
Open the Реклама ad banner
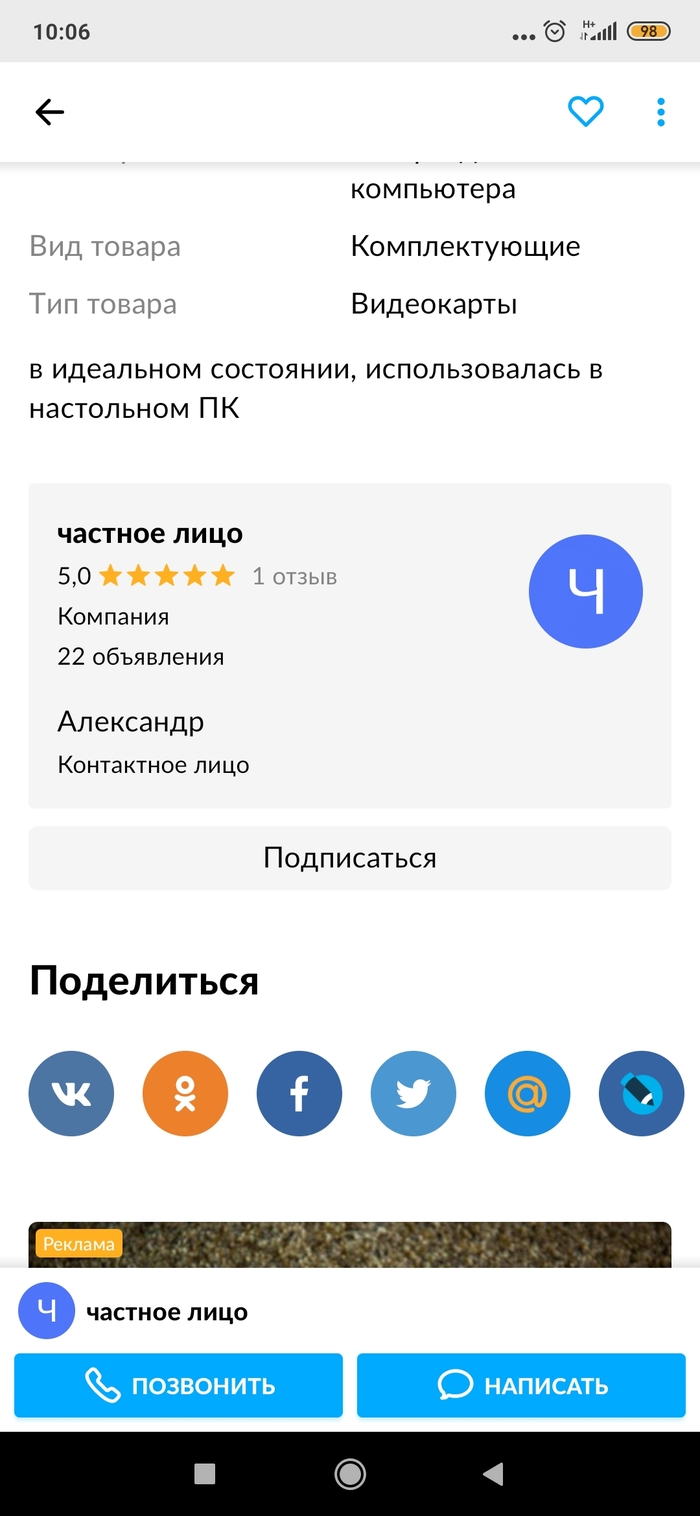tap(349, 1246)
